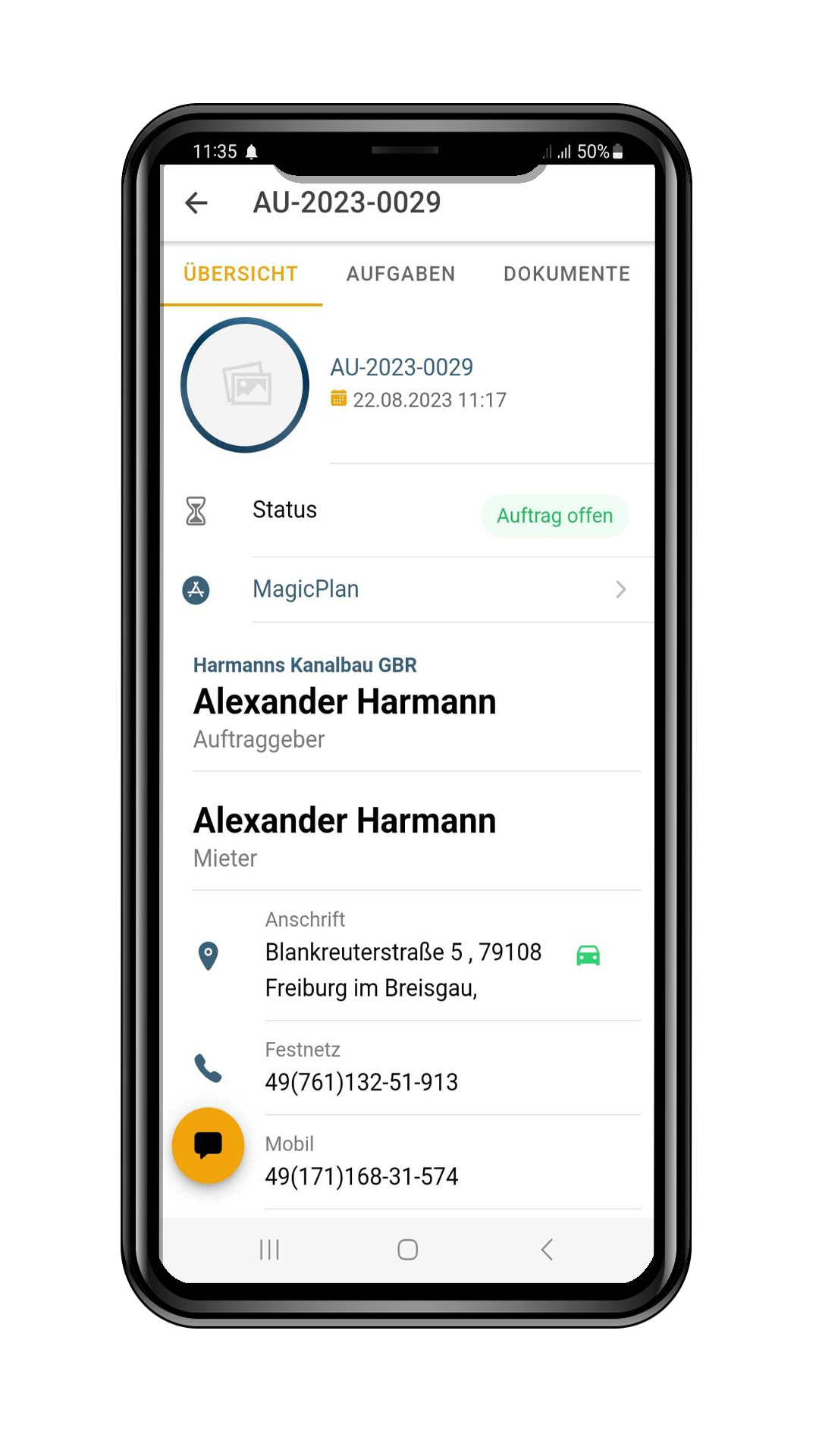Start navigation with the green car icon
Image resolution: width=819 pixels, height=1456 pixels.
pyautogui.click(x=588, y=955)
